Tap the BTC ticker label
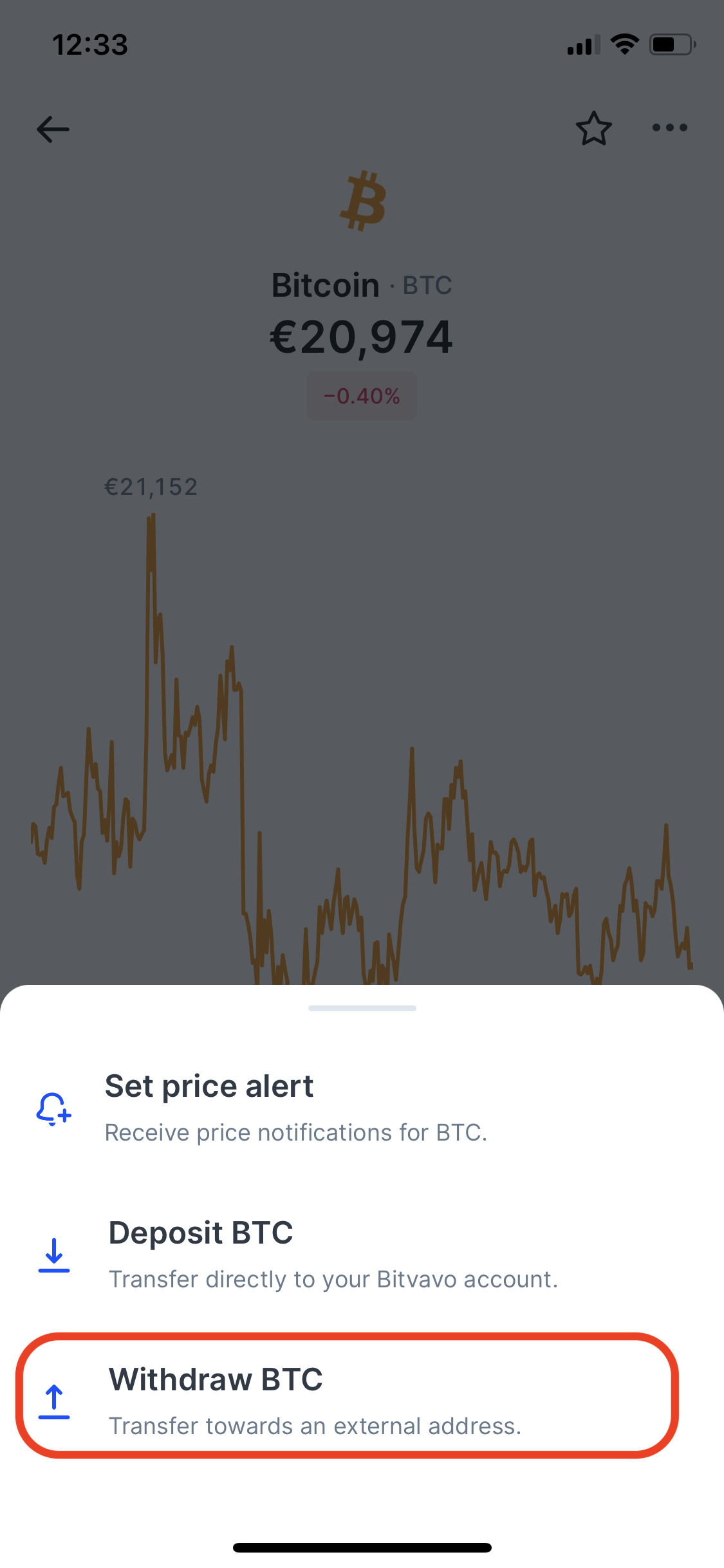The image size is (724, 1568). (427, 285)
